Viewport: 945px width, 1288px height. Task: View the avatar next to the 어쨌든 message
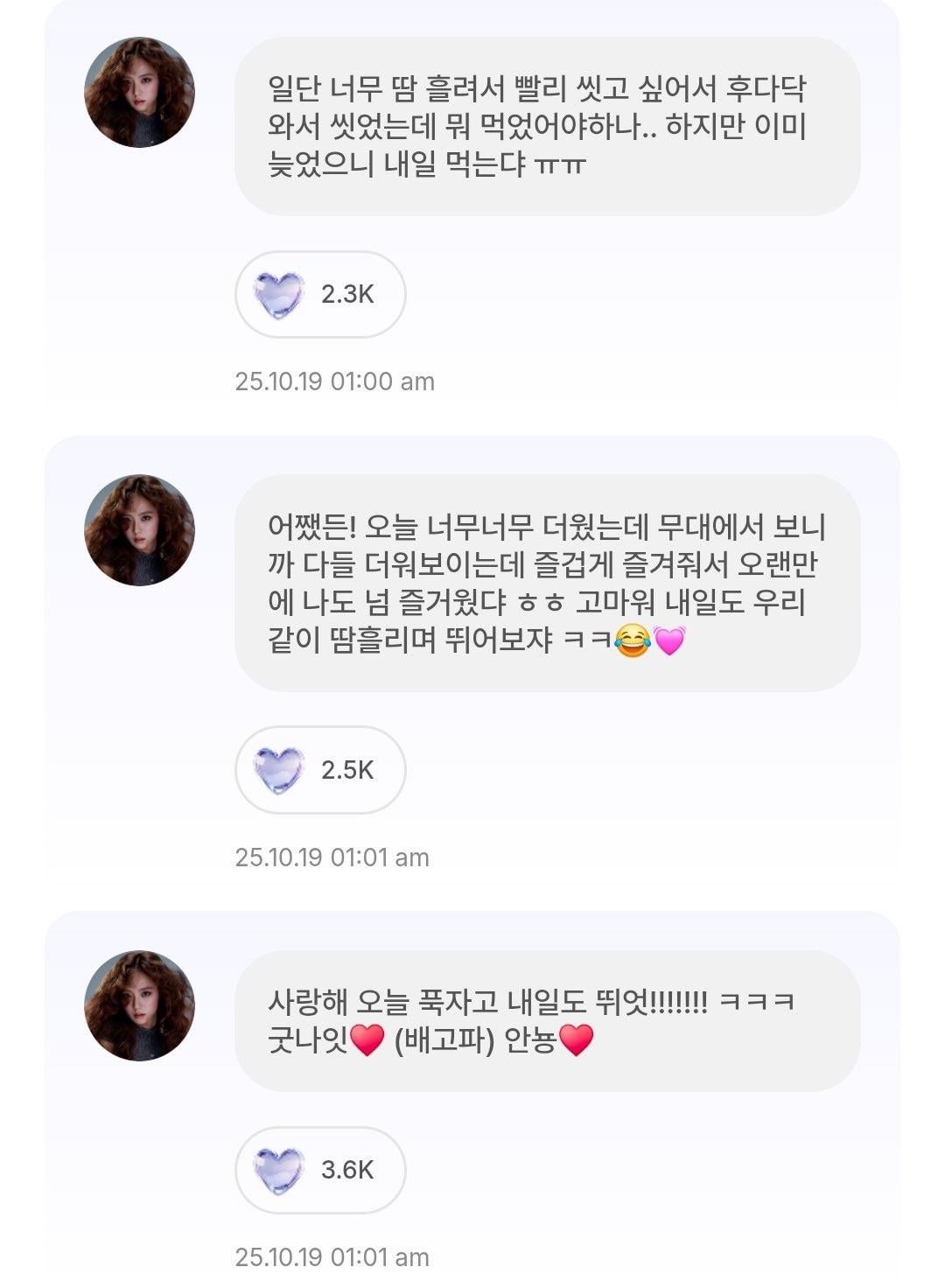(x=139, y=530)
